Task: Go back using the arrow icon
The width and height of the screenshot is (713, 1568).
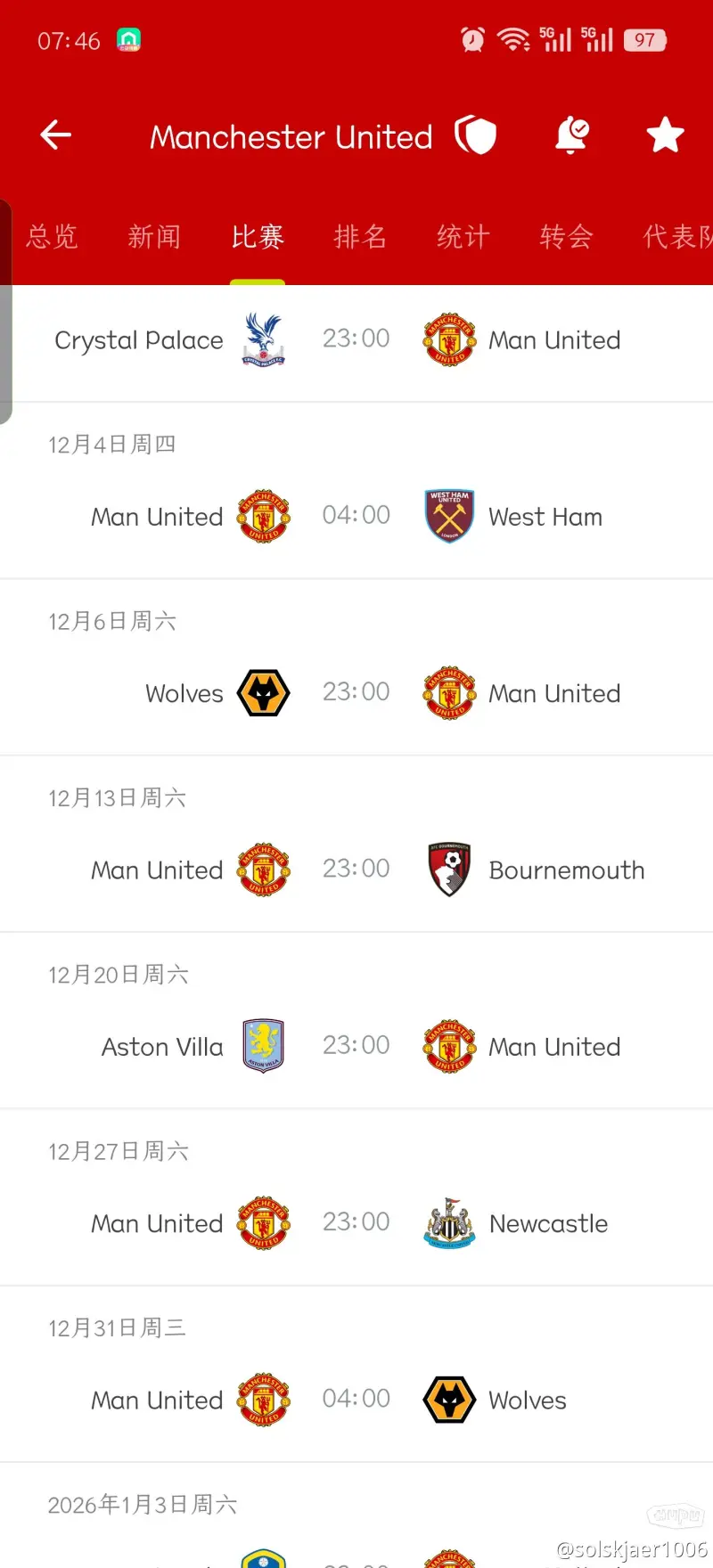Action: click(55, 135)
